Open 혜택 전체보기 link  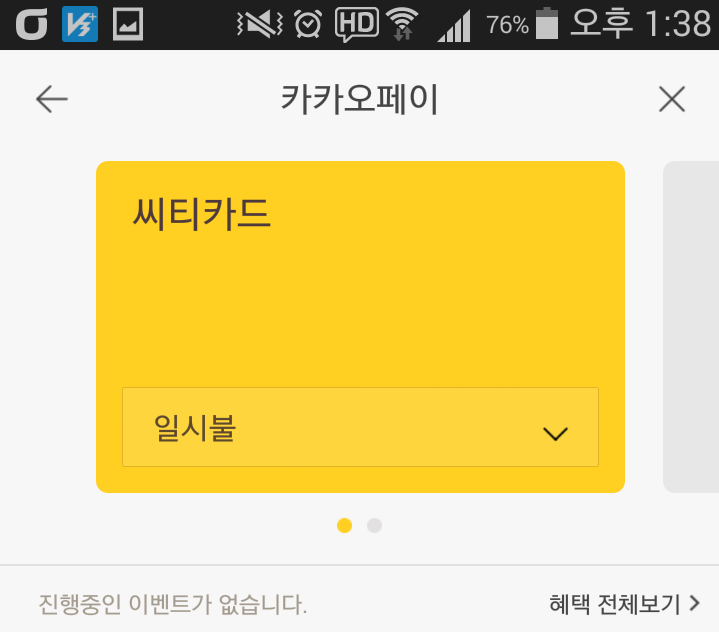click(x=624, y=604)
